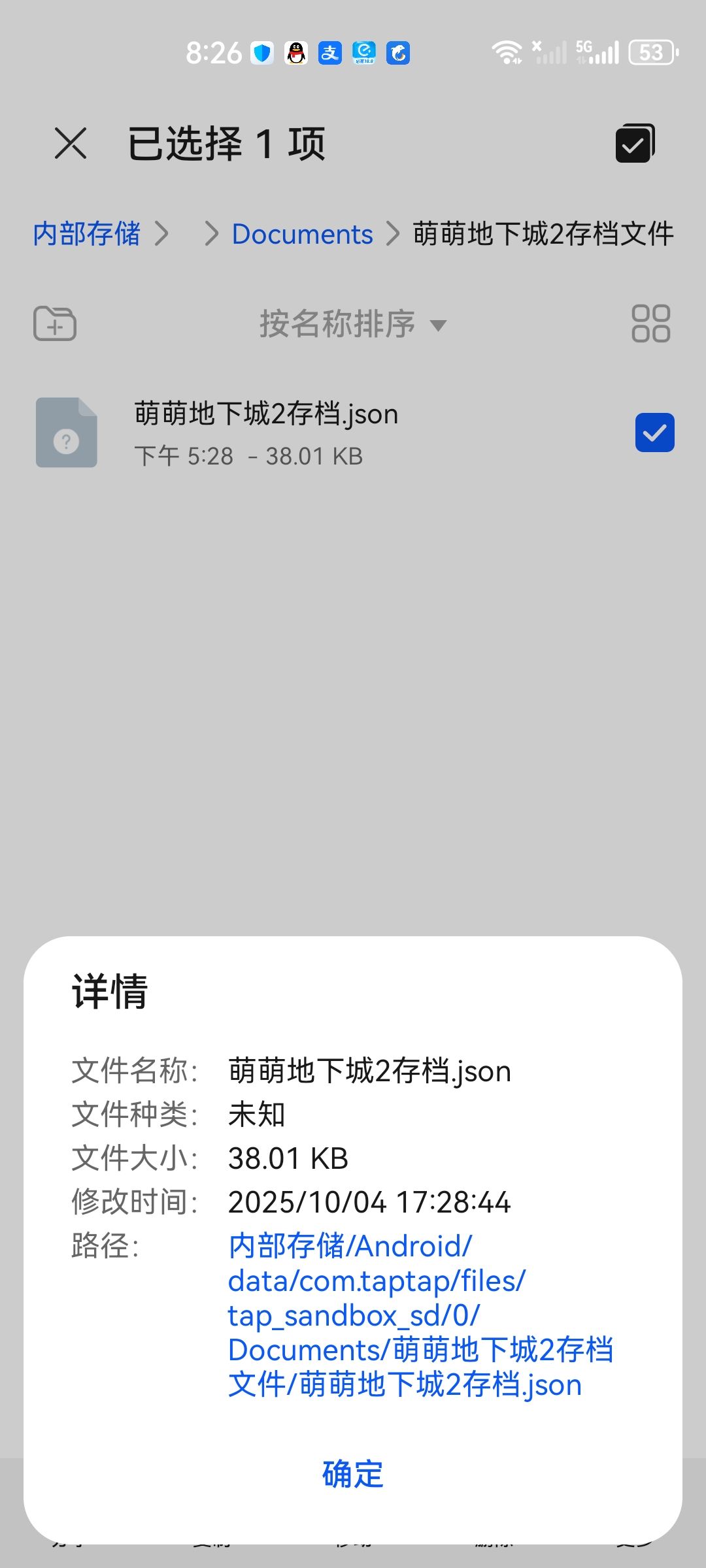The width and height of the screenshot is (706, 1568).
Task: Uncheck the selected 萌萌地下城2存档.json file
Action: point(654,433)
